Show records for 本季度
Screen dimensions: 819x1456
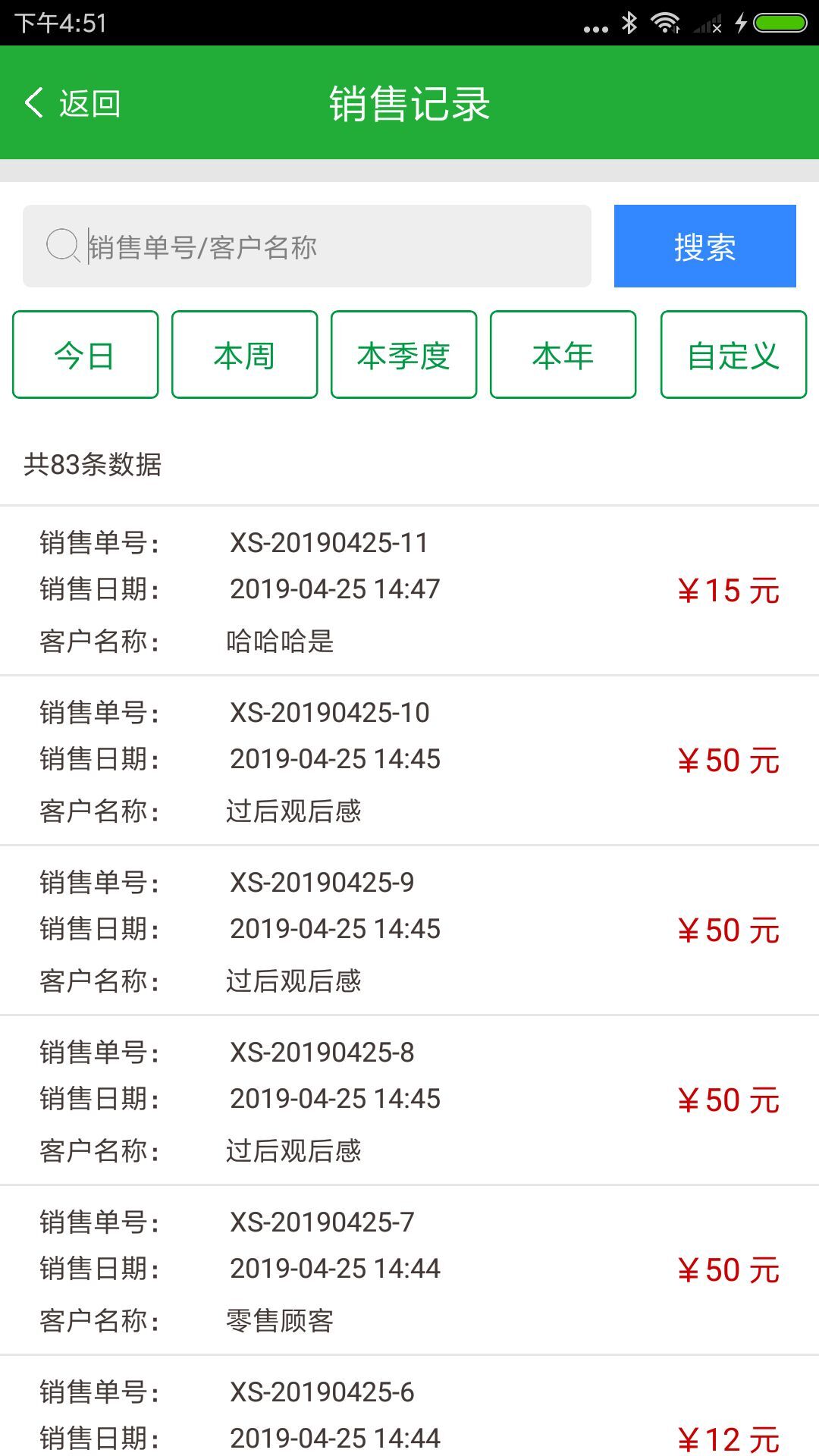tap(404, 354)
